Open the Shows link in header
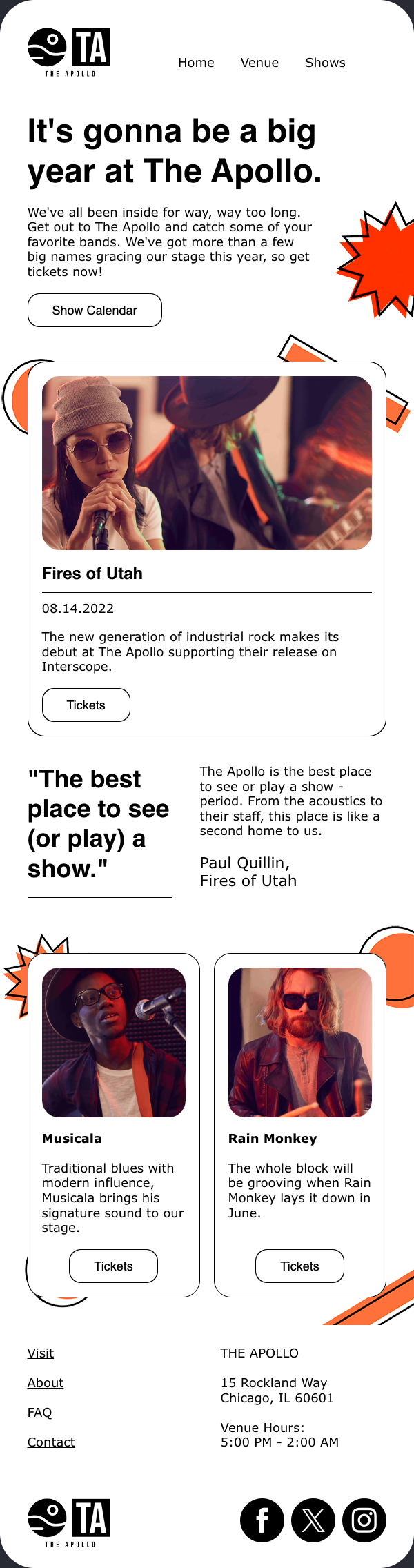The height and width of the screenshot is (1568, 414). [325, 63]
